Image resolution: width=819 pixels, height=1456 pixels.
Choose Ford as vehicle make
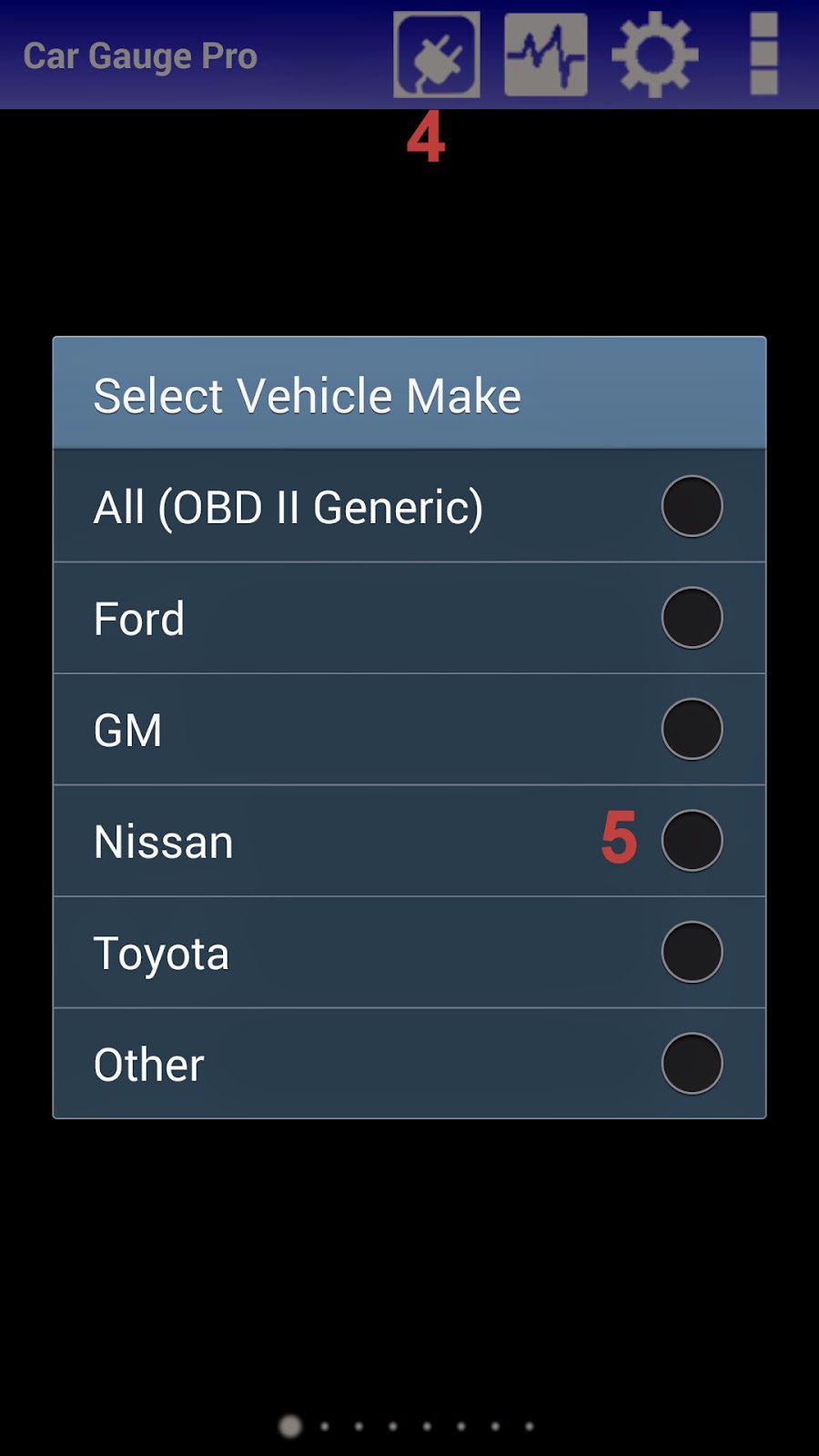409,618
